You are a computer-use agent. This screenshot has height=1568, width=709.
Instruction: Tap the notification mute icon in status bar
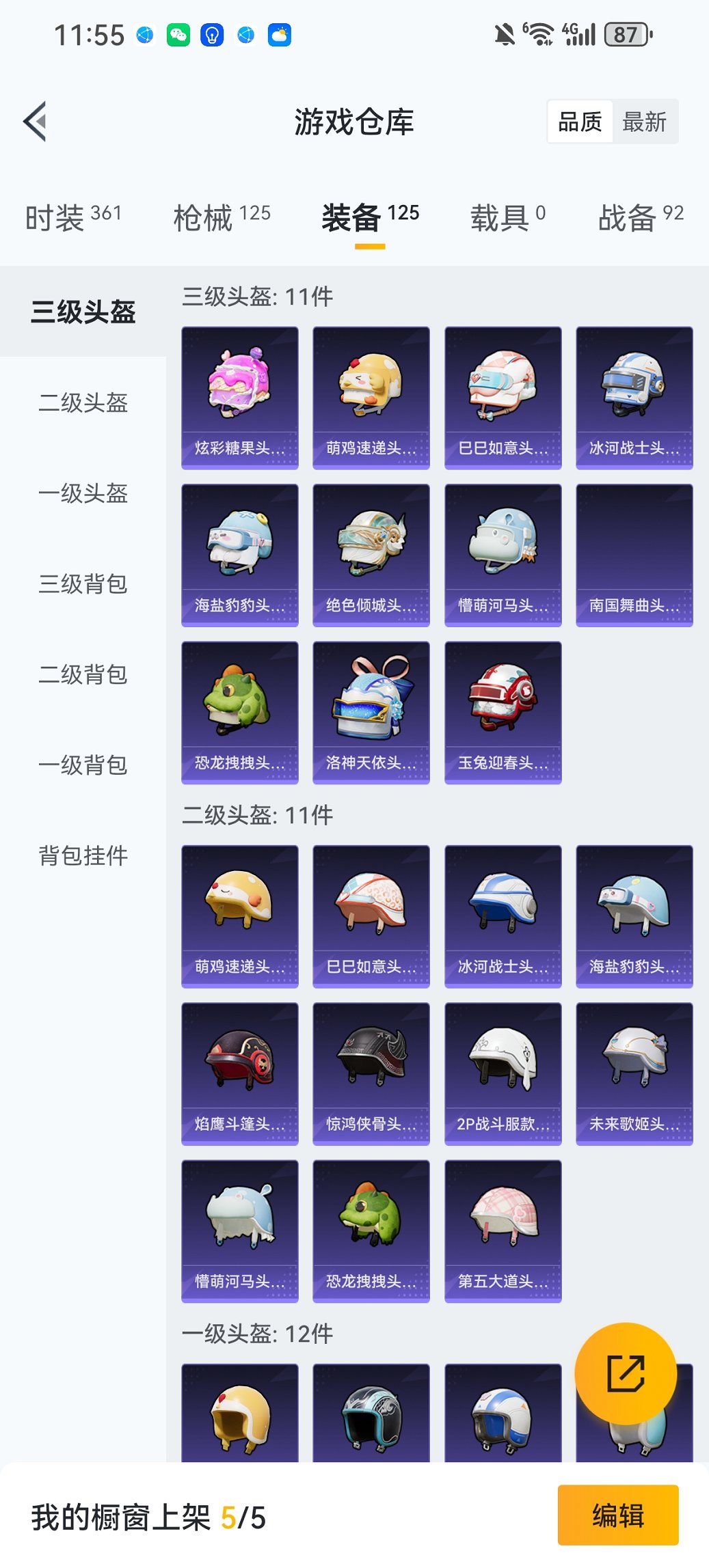tap(504, 33)
